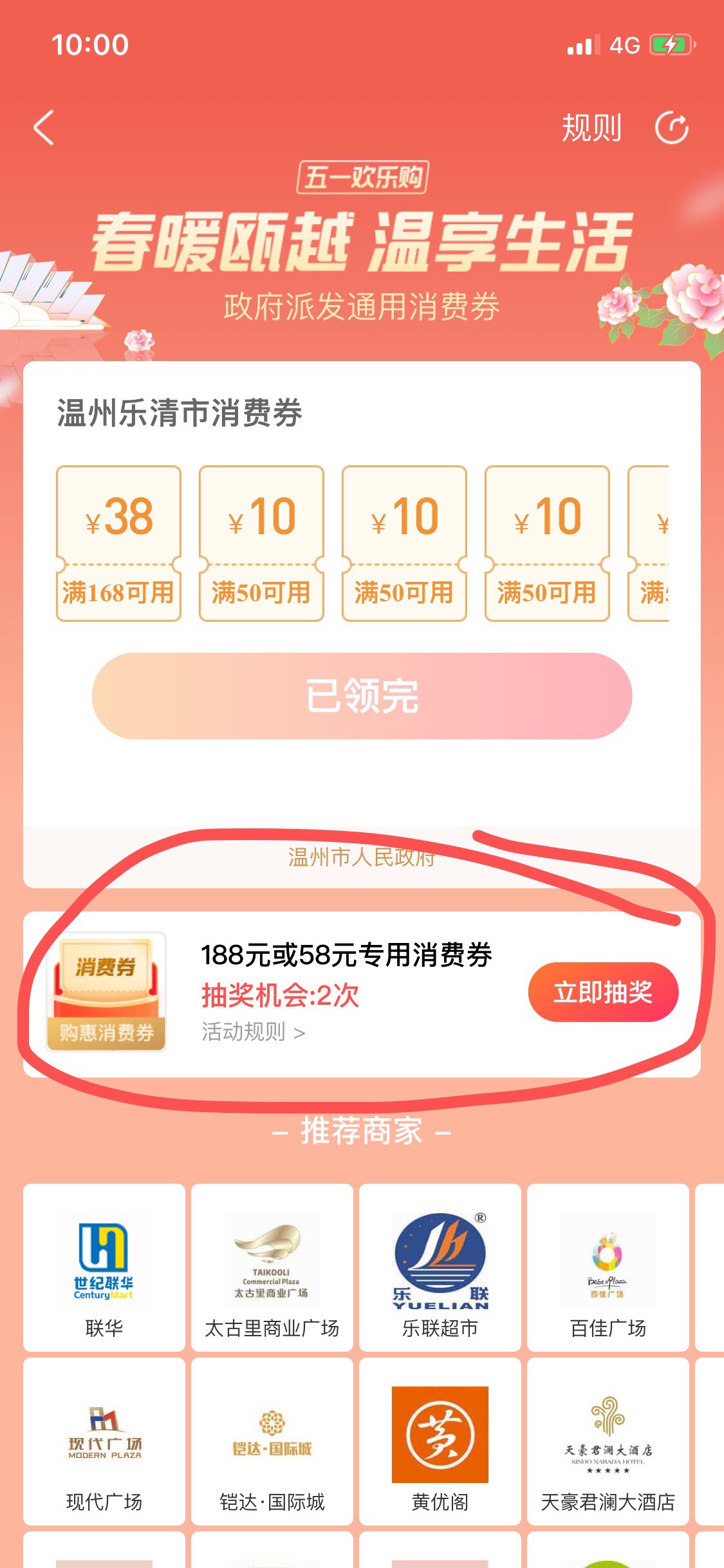Open the 现代广场 merchant card
This screenshot has height=1568, width=724.
104,1442
